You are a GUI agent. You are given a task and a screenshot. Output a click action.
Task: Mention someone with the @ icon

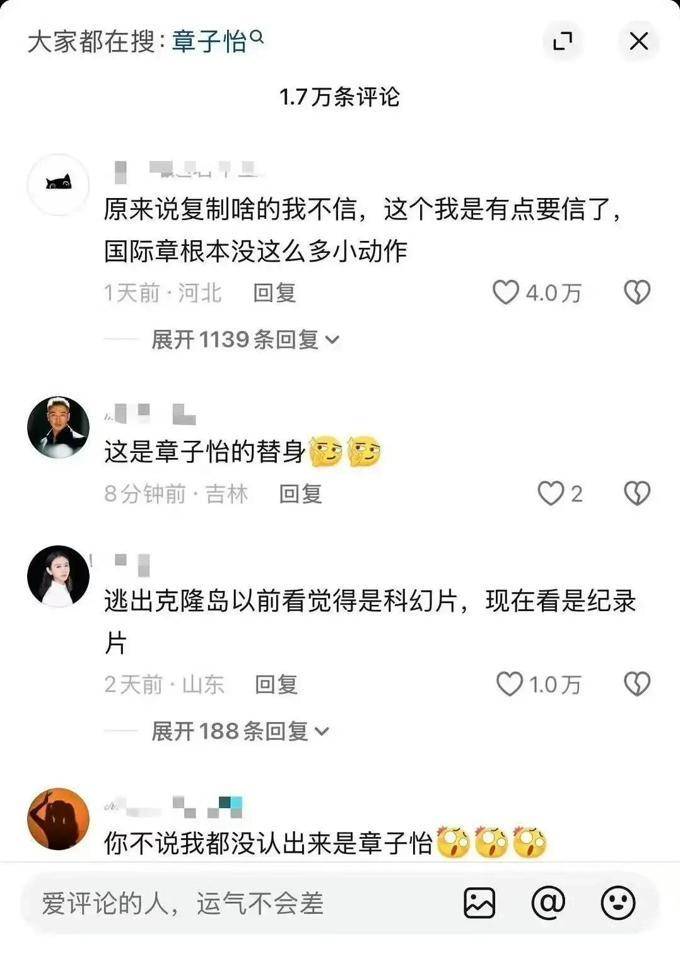coord(548,904)
